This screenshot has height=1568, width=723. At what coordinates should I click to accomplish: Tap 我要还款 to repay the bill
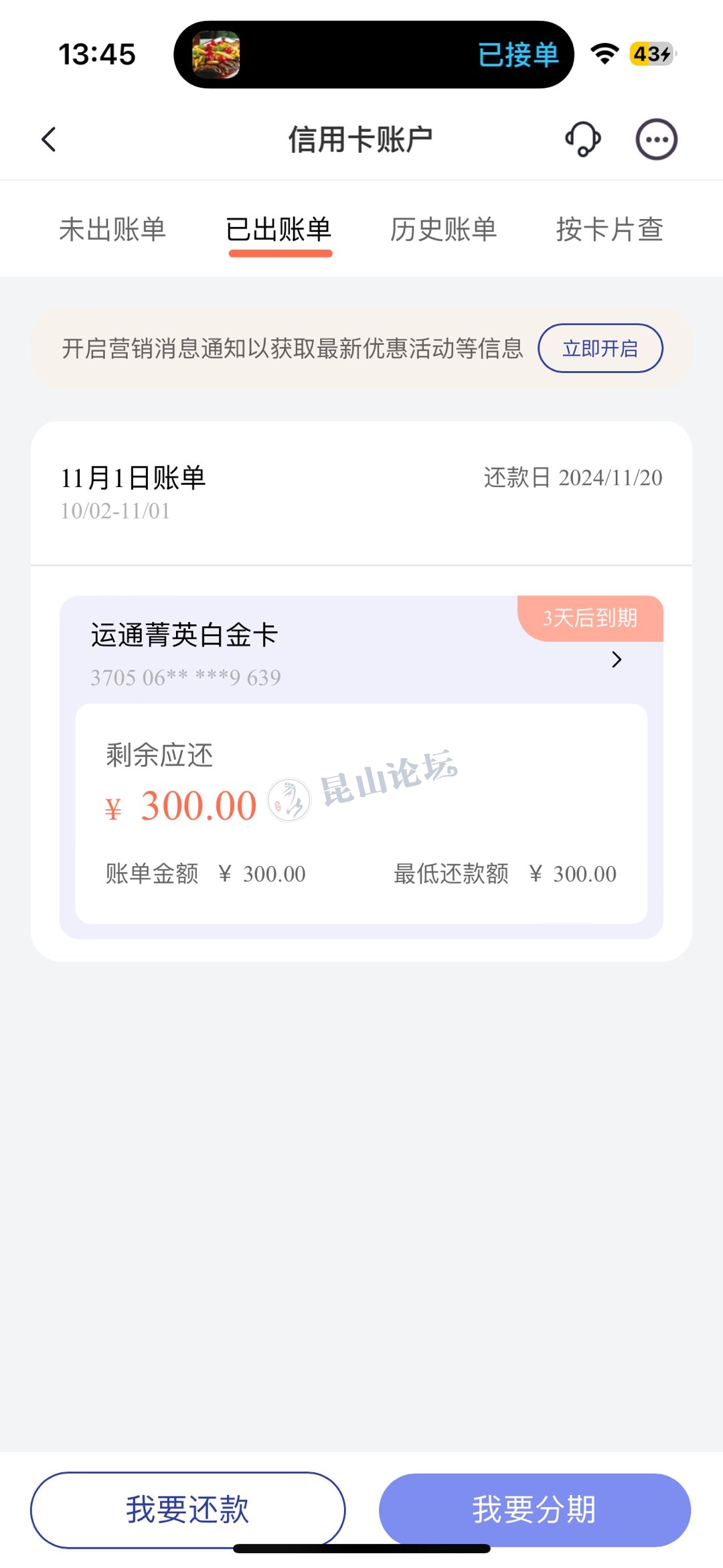coord(187,1510)
